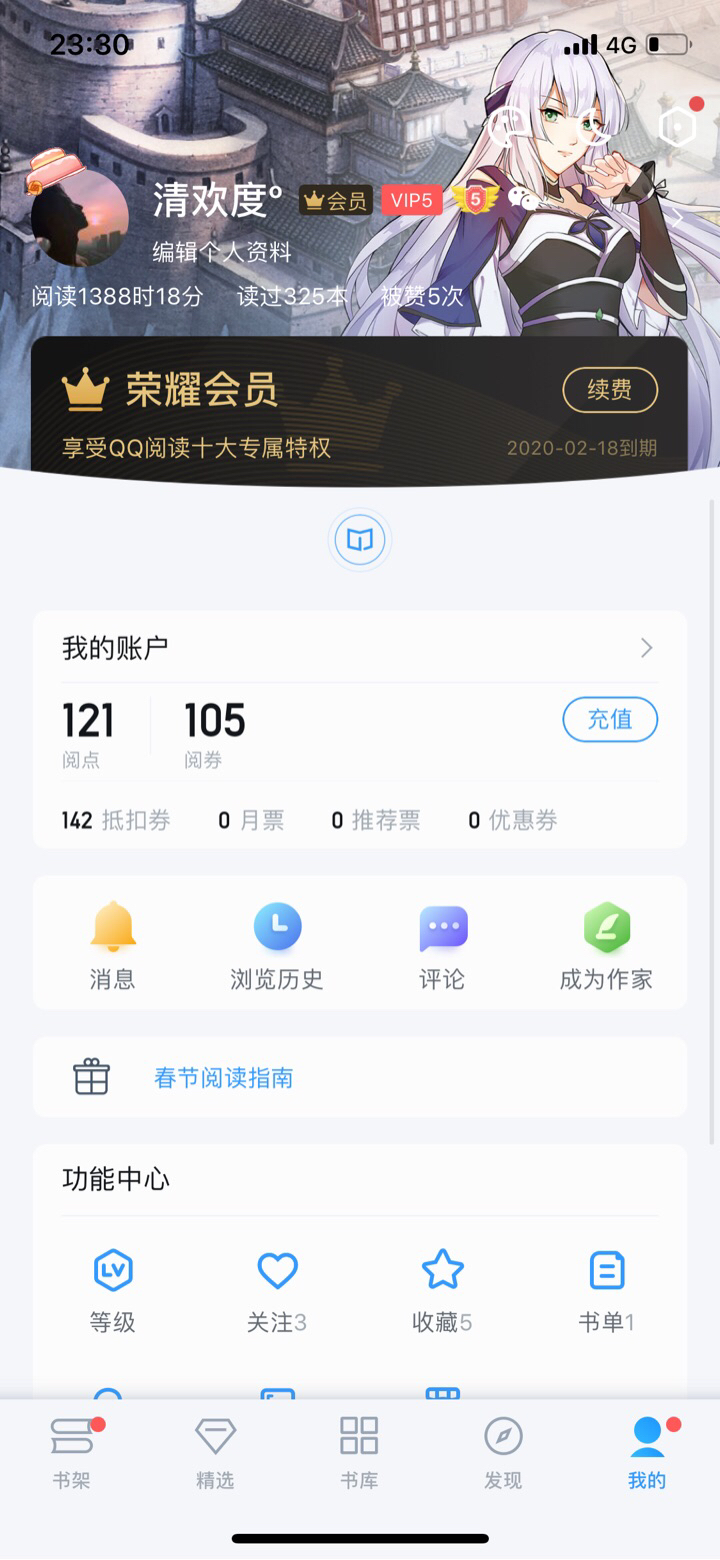Tap the 充值 recharge button

click(609, 720)
